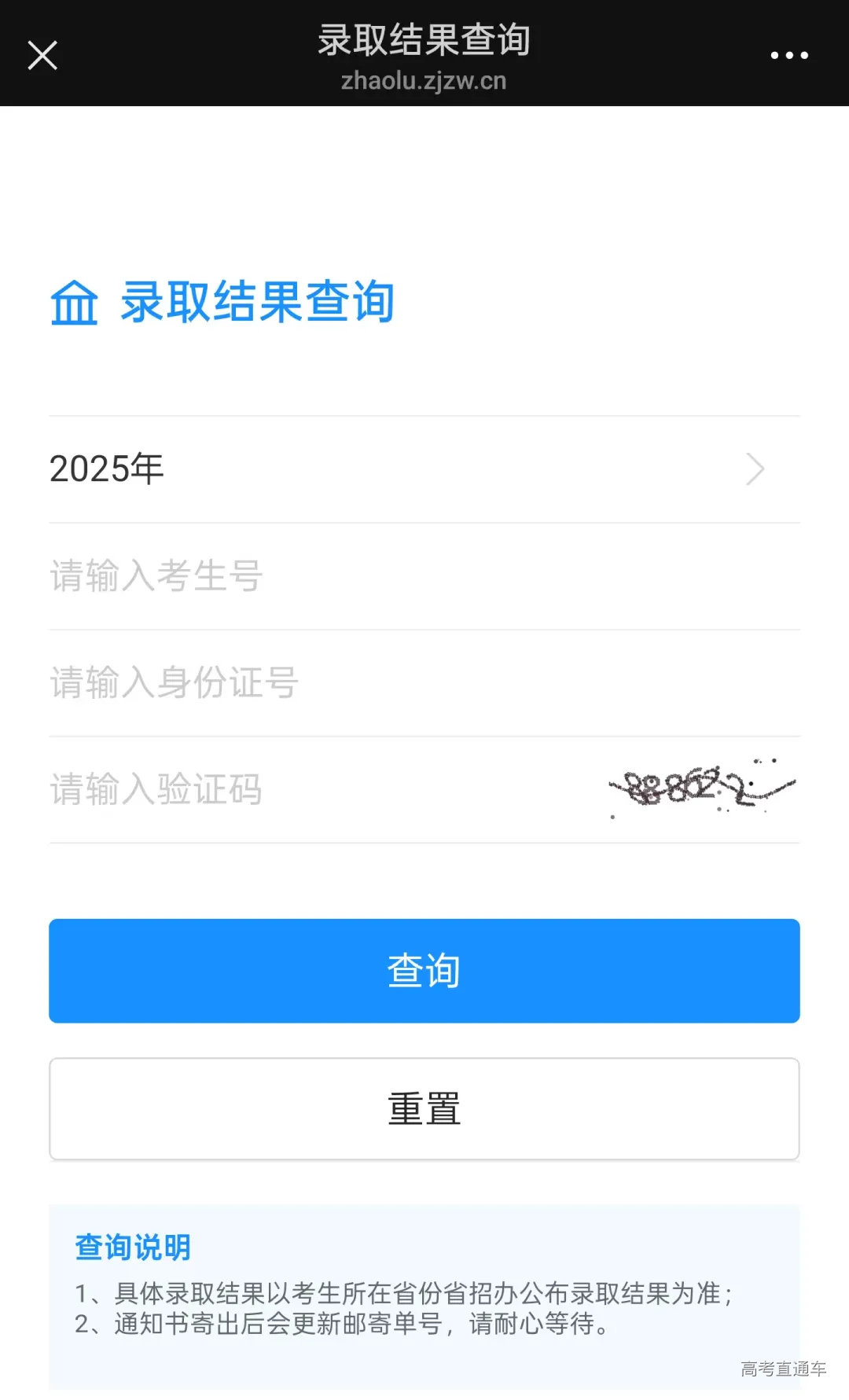Select the blue 录取结果查询 heading text

(x=257, y=304)
